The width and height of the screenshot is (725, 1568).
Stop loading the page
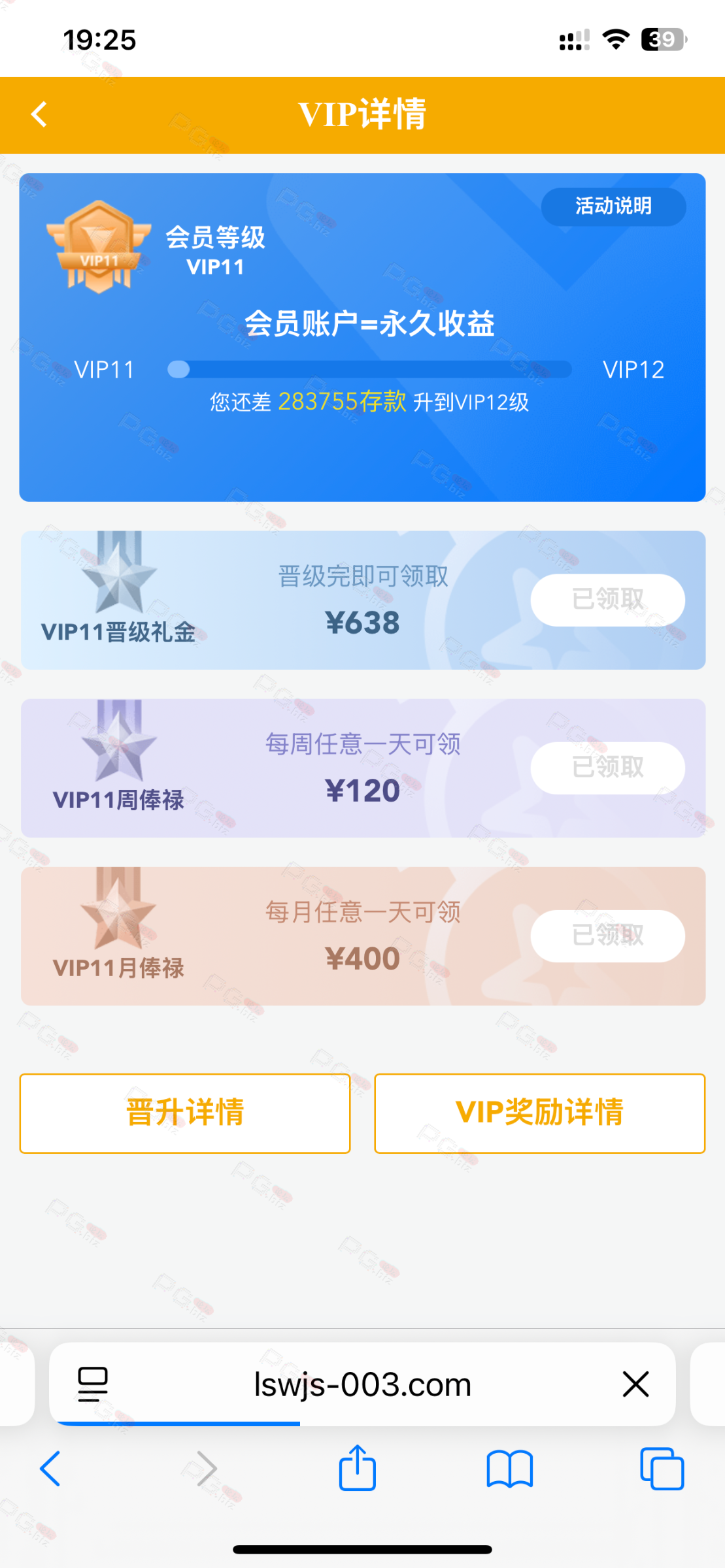pyautogui.click(x=635, y=1384)
